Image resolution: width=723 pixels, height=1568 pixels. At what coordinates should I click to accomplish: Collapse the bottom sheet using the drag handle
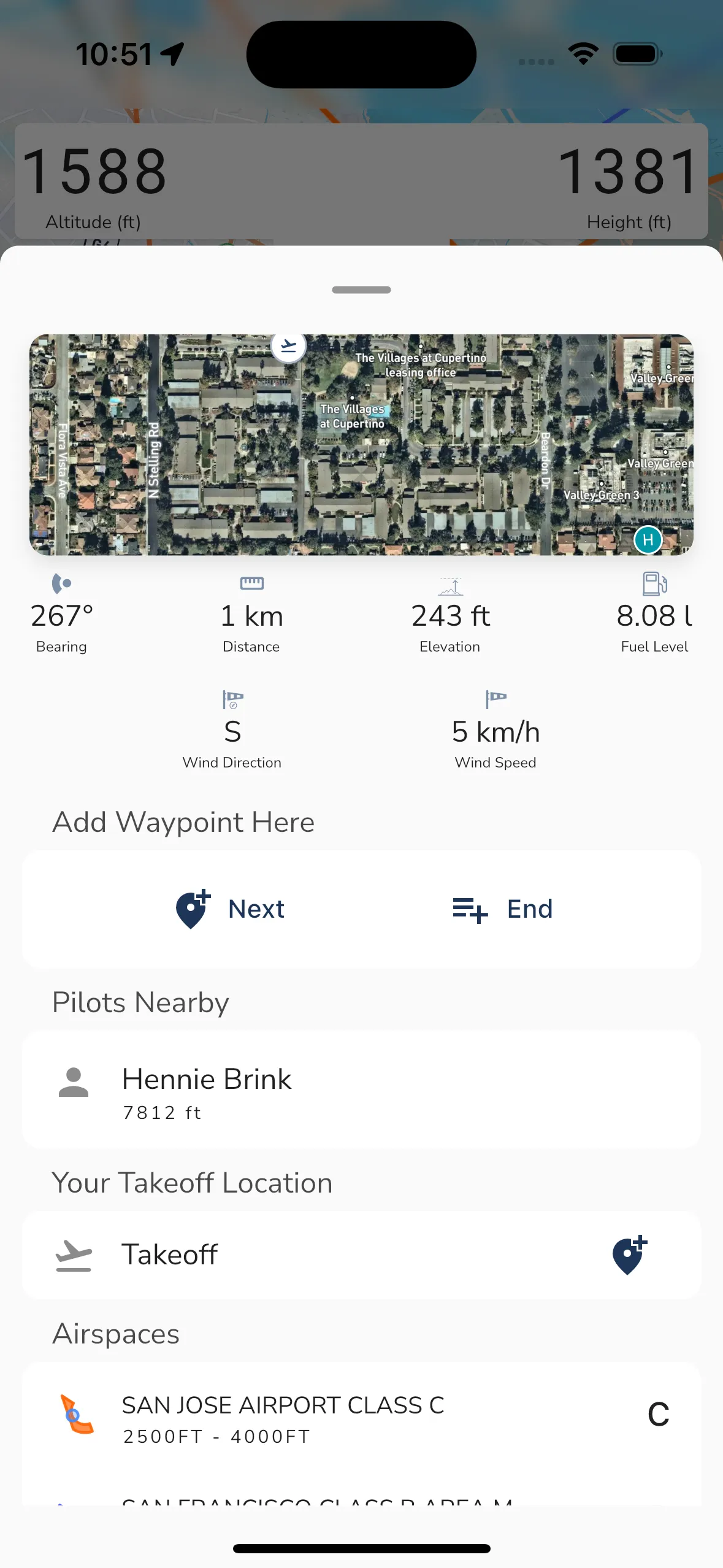tap(361, 289)
